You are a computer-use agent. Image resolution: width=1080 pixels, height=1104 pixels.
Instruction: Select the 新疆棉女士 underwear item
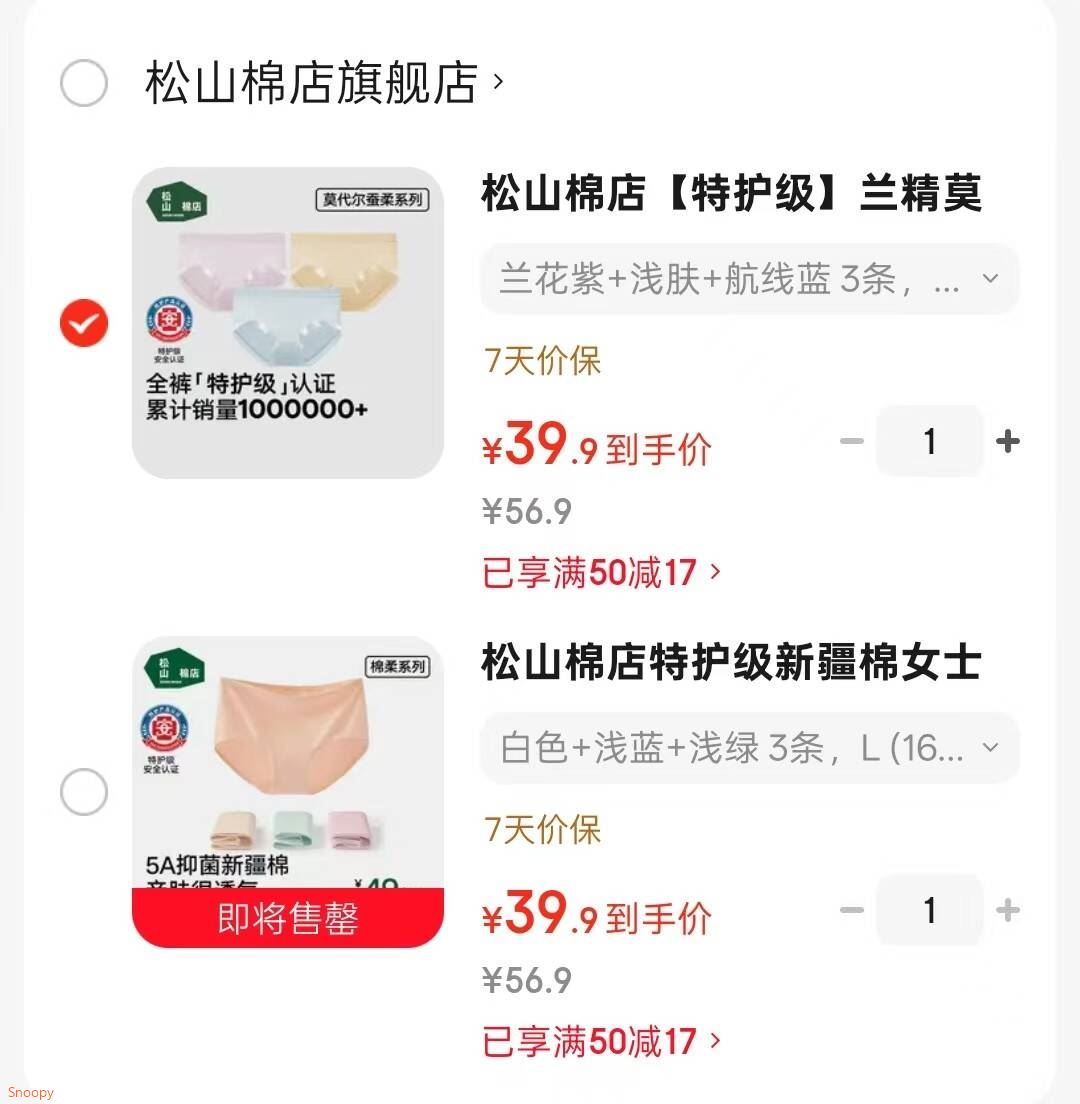point(83,791)
